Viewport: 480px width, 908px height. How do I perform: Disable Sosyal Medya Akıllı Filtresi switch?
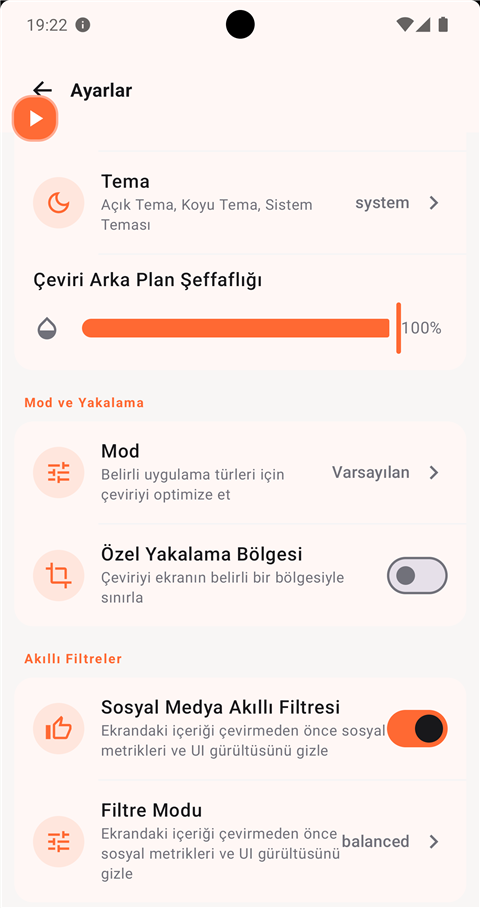click(417, 728)
